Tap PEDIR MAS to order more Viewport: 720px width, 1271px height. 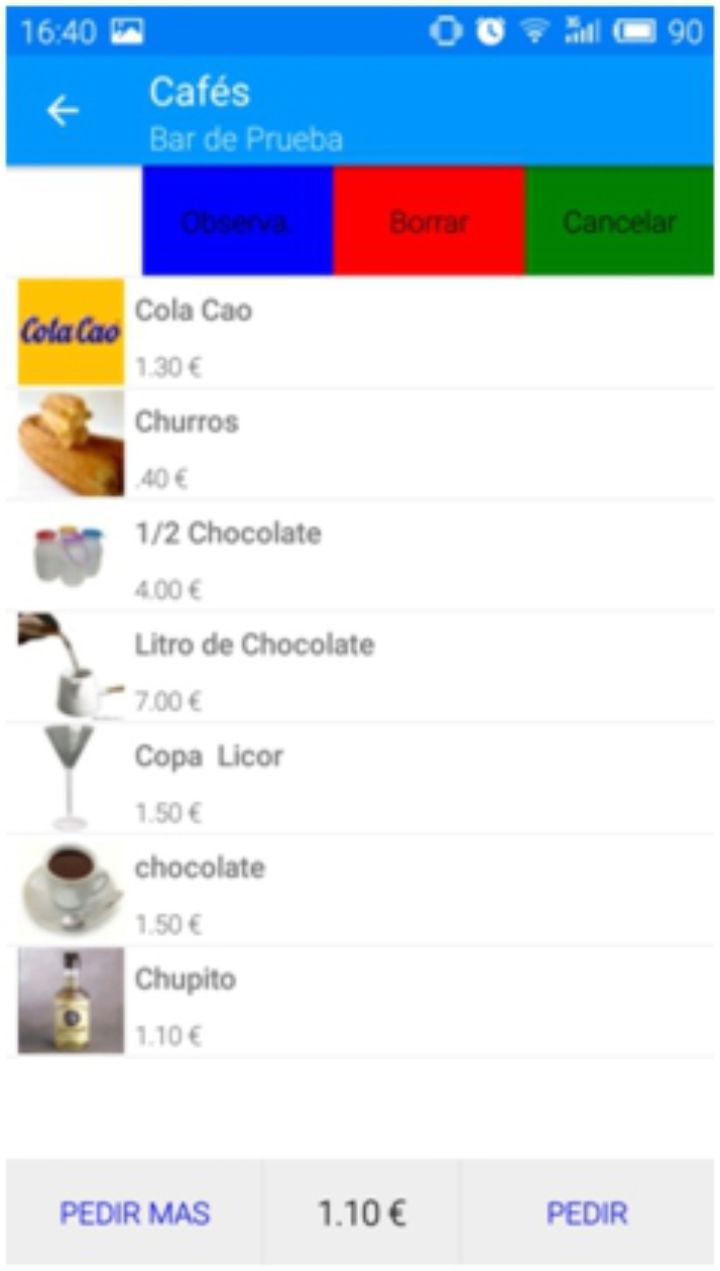(x=135, y=1213)
